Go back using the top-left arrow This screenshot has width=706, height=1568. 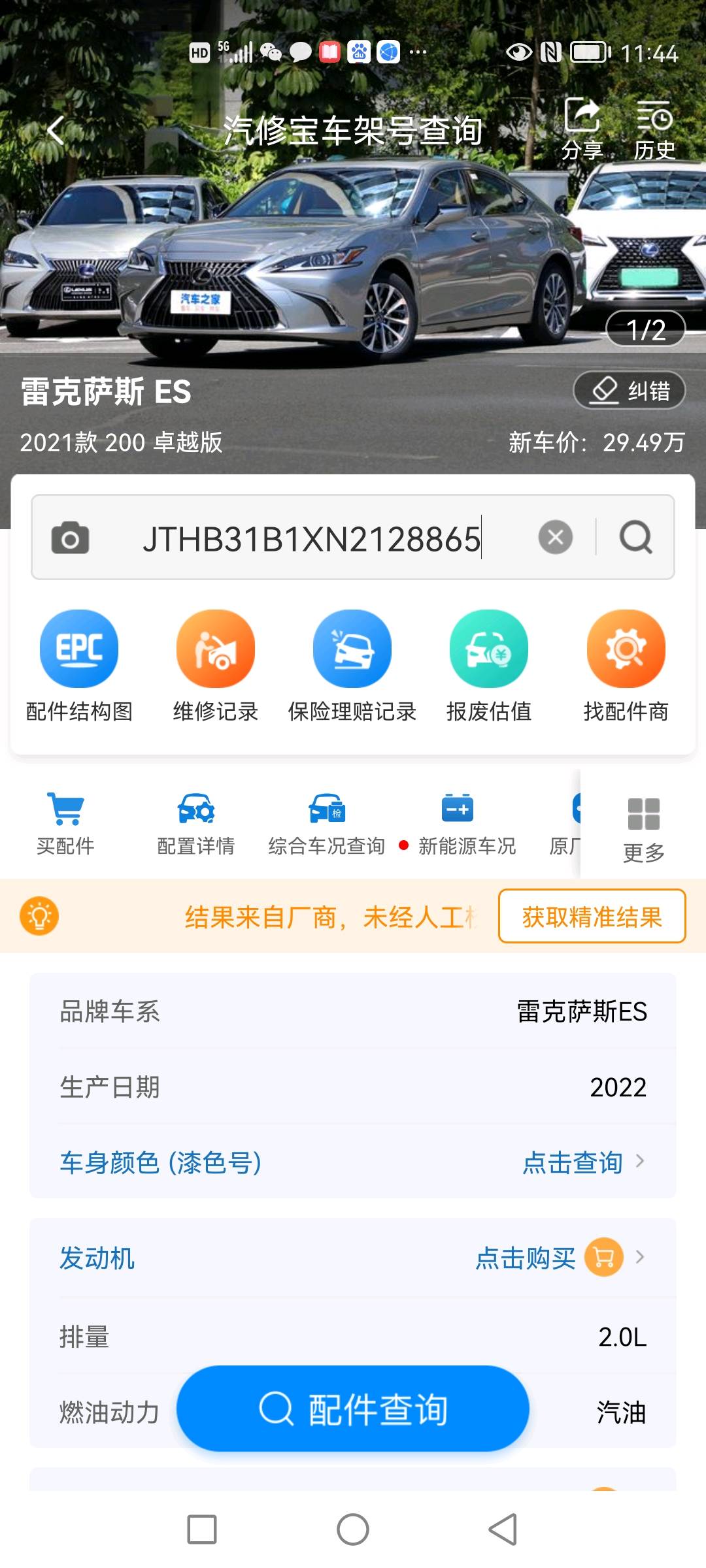[56, 130]
